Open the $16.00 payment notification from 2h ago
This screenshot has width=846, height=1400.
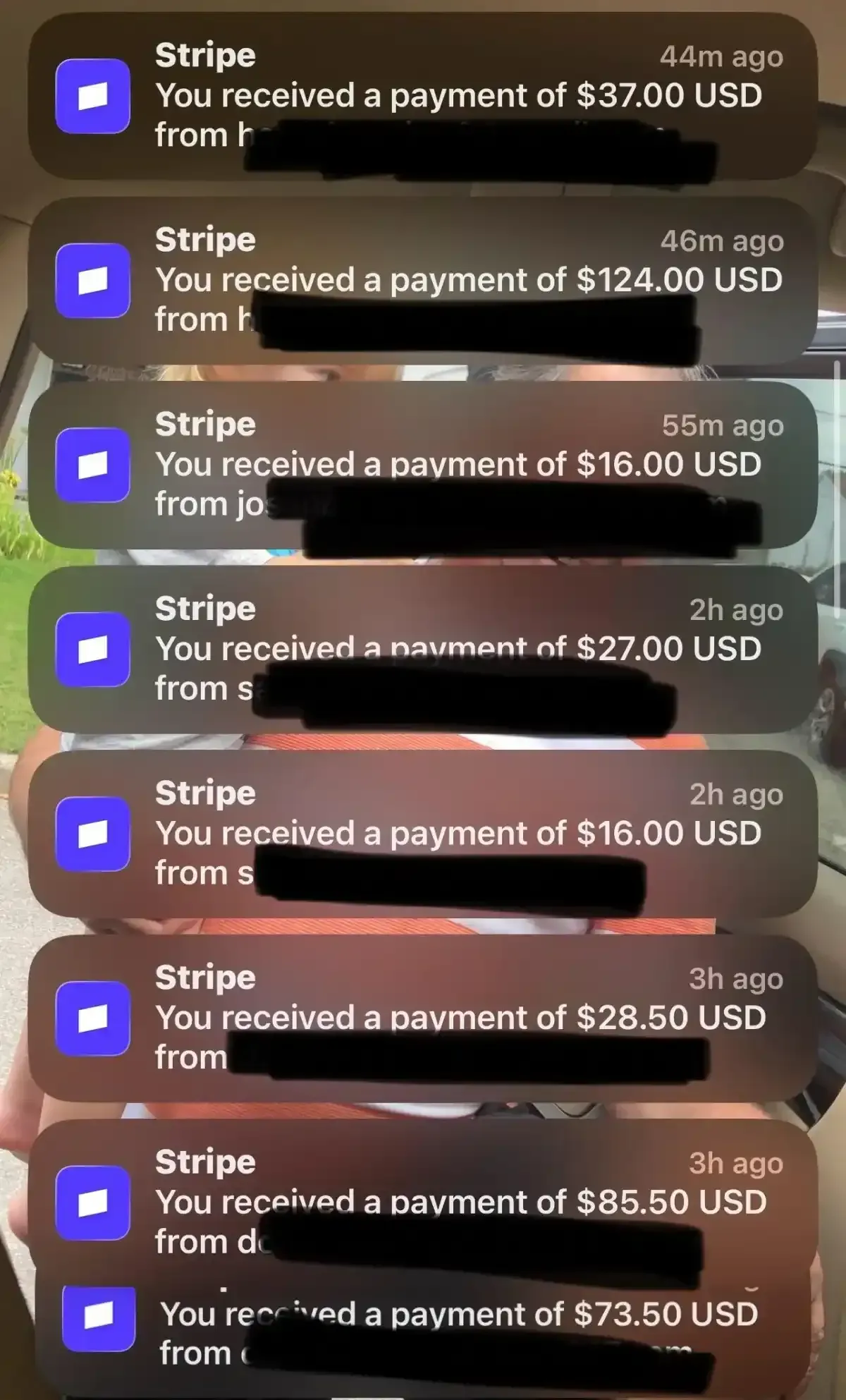[423, 834]
